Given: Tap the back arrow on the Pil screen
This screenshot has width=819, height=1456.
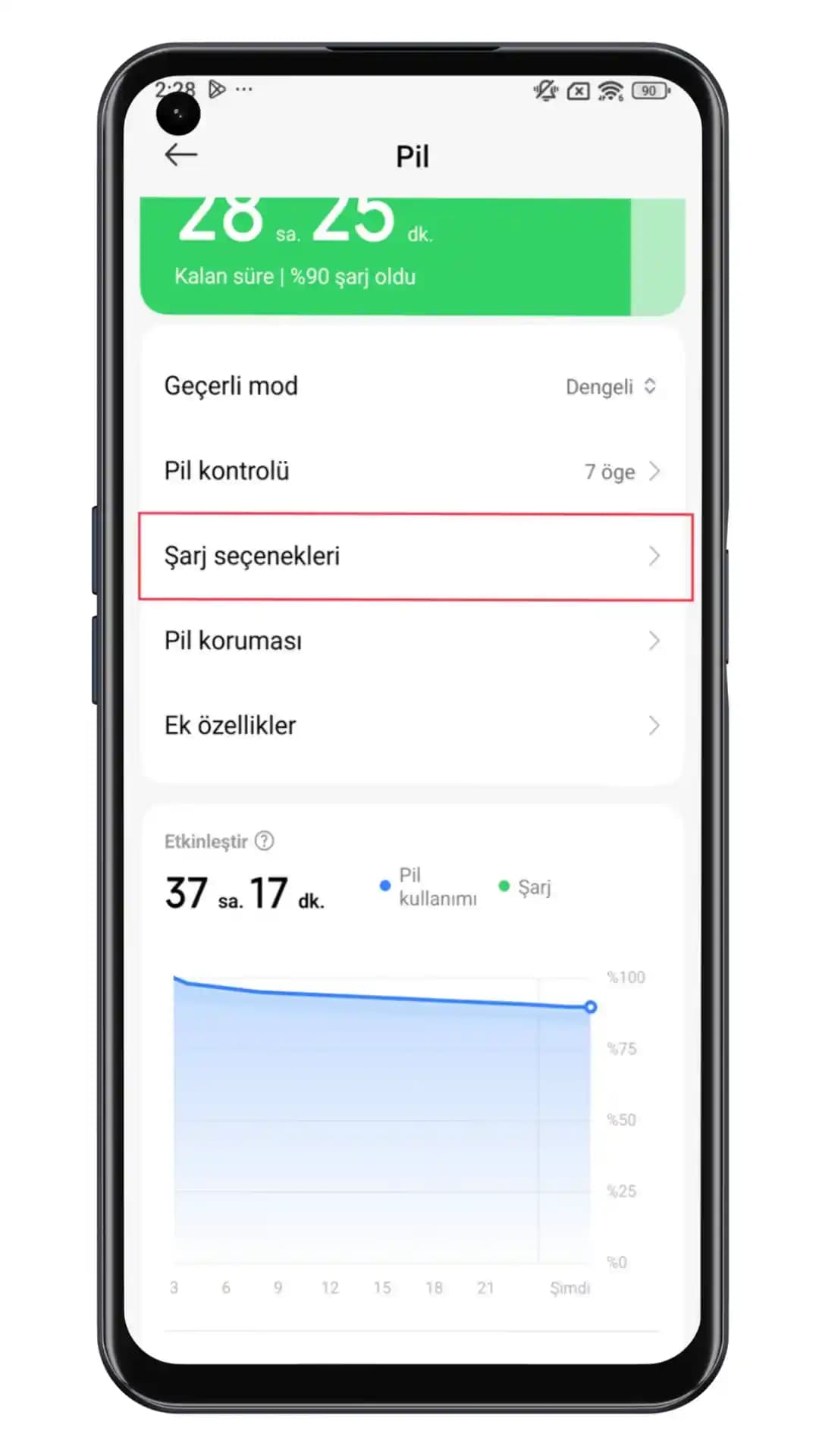Looking at the screenshot, I should [180, 154].
